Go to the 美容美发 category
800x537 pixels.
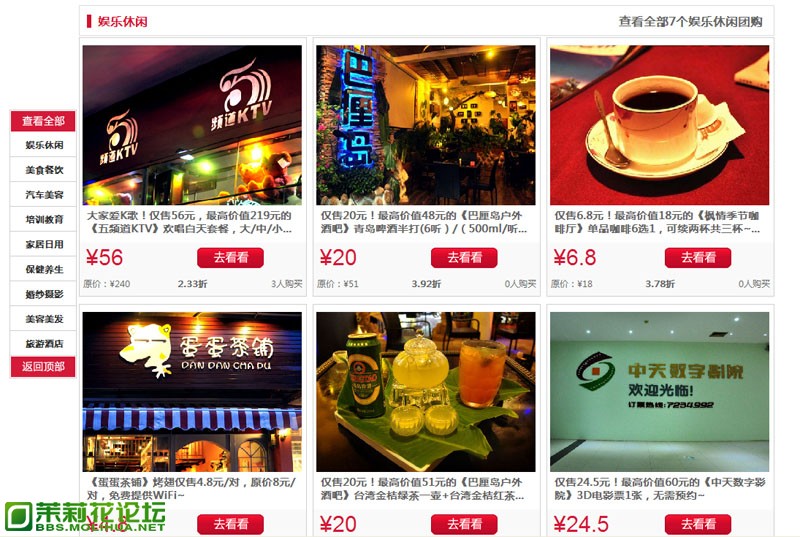(x=43, y=319)
